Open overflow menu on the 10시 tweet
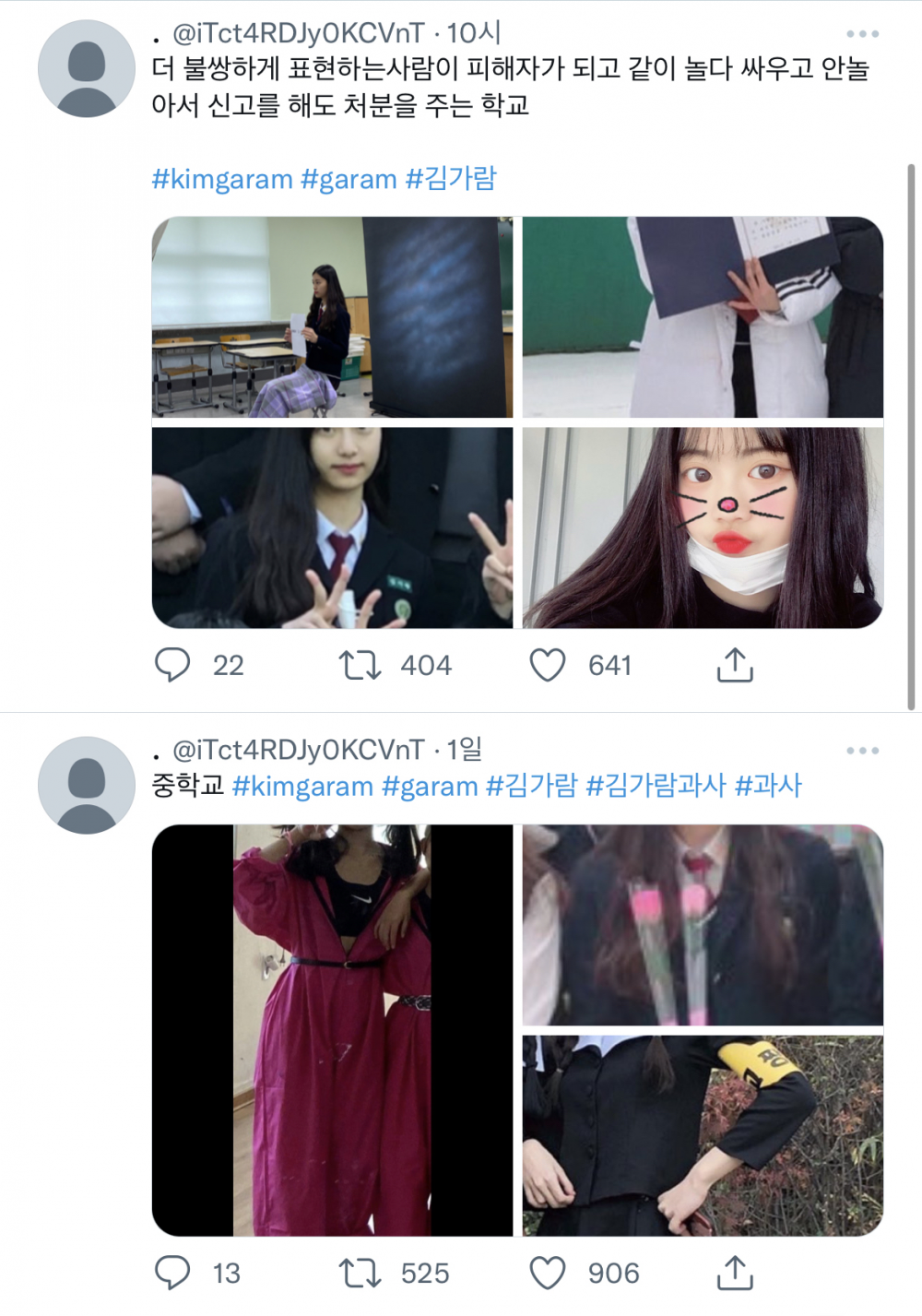922x1316 pixels. coord(862,34)
